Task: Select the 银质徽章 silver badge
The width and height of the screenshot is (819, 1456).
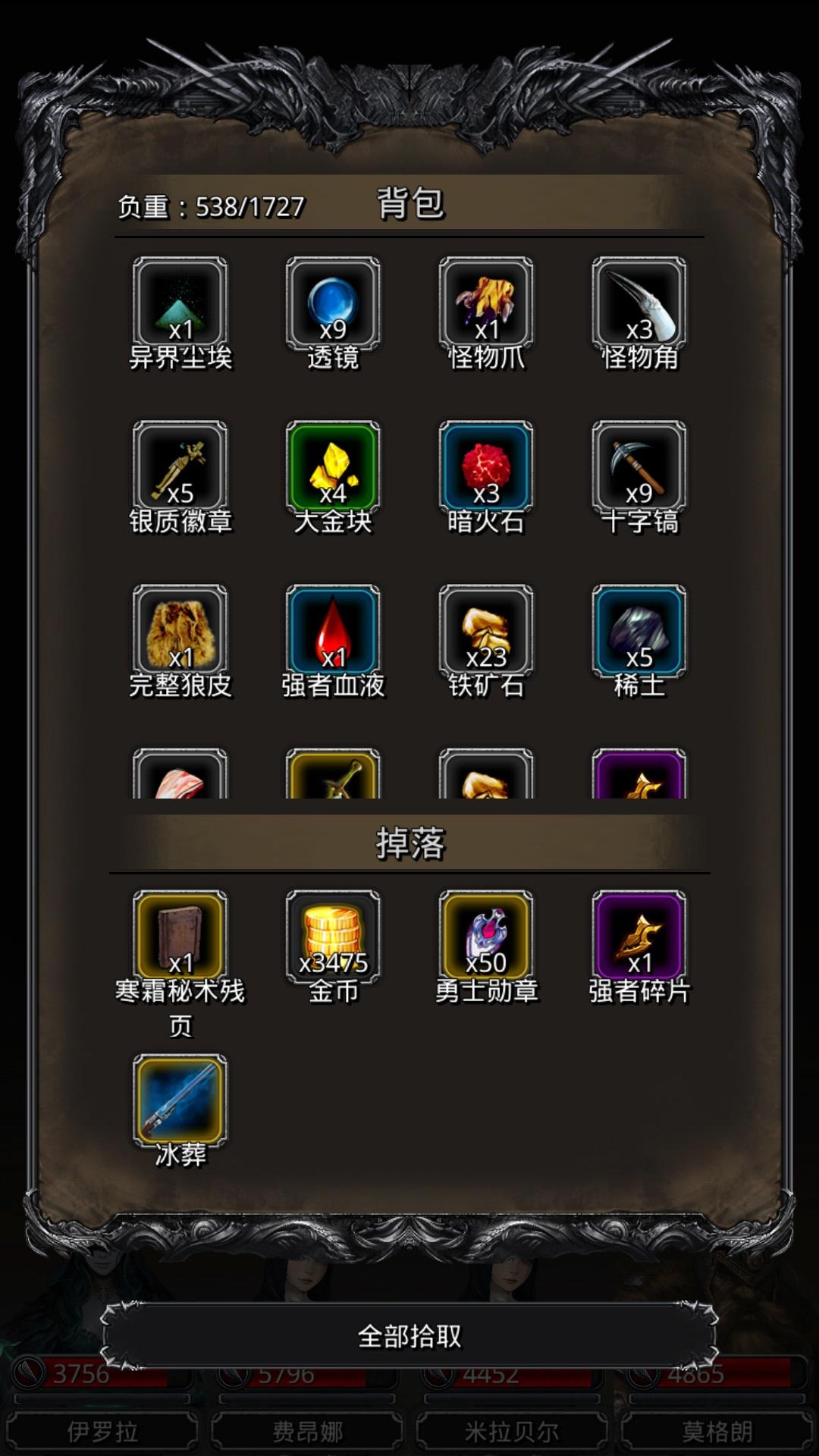Action: click(180, 472)
